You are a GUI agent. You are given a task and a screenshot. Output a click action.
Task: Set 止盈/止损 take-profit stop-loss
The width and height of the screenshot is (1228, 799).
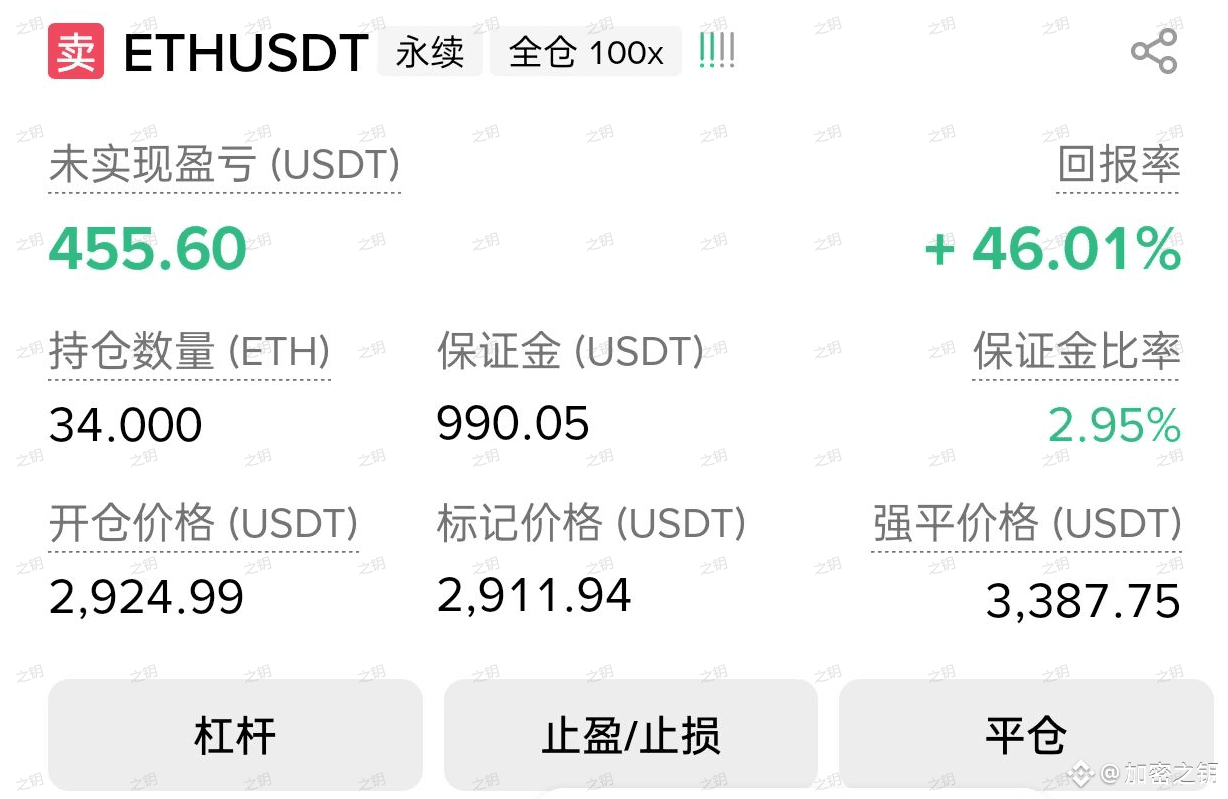[631, 735]
